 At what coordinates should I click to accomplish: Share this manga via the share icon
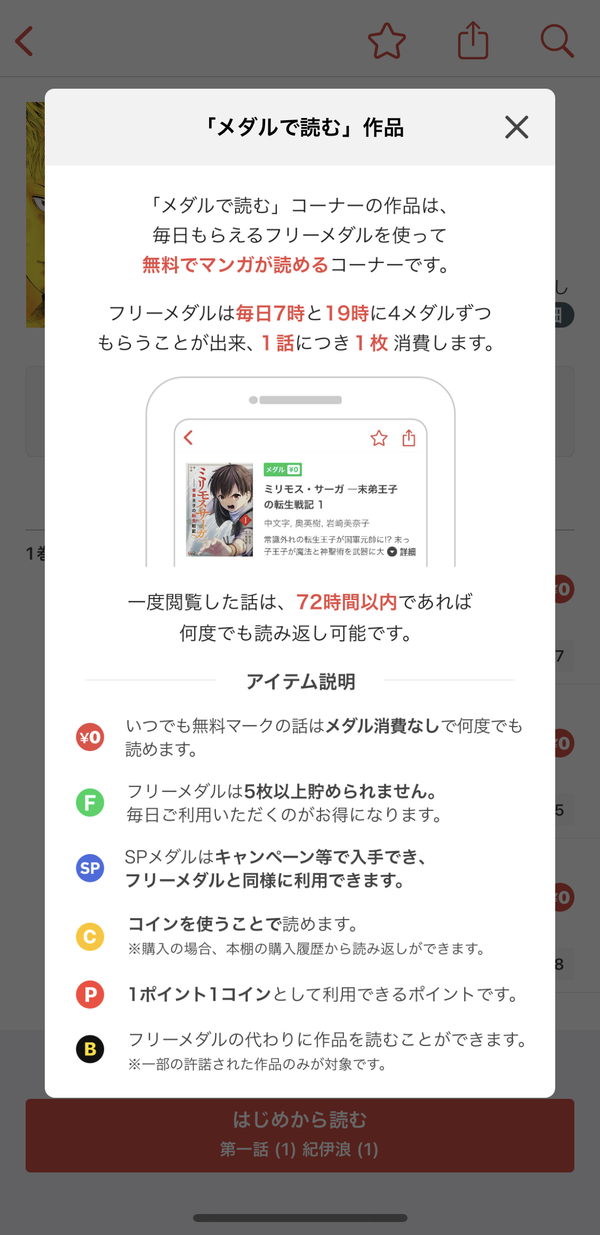point(473,40)
